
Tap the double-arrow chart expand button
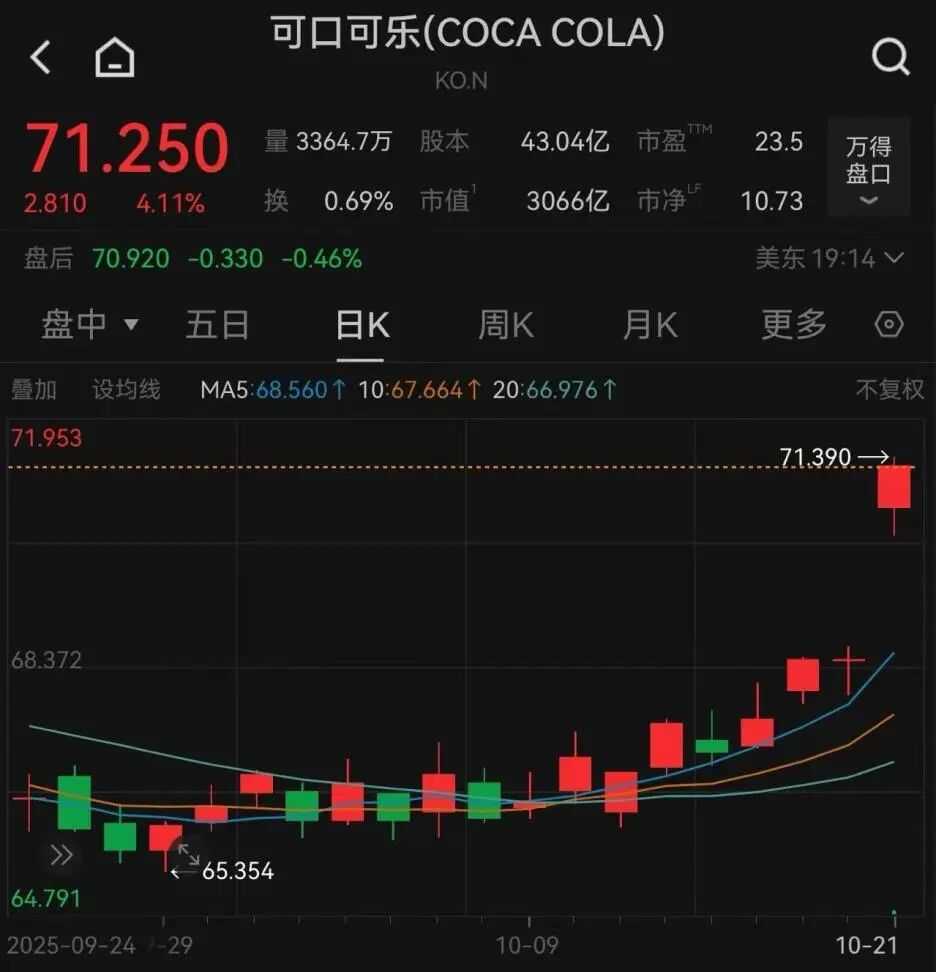point(62,855)
